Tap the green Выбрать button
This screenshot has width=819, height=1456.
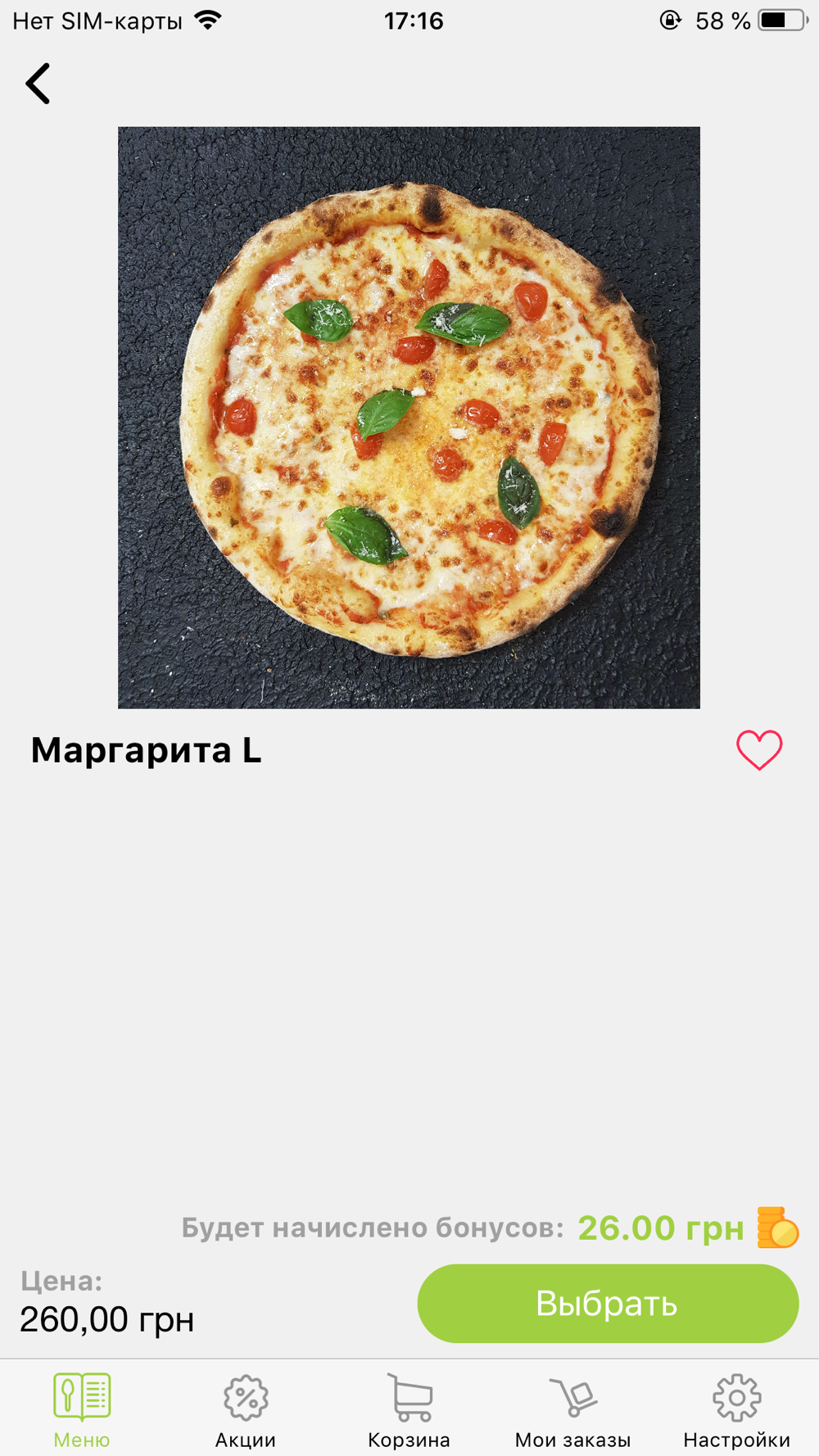point(608,1303)
